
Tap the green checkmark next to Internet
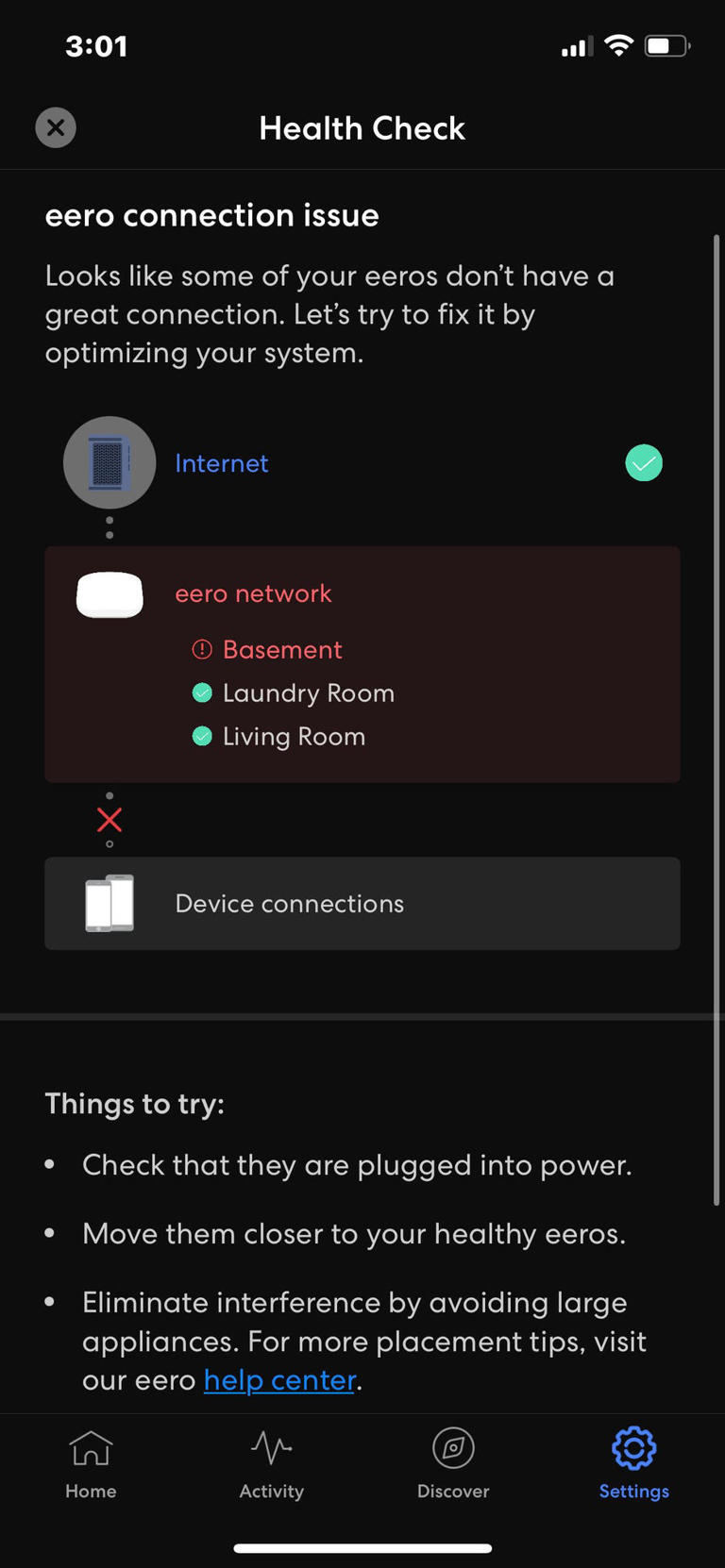click(644, 462)
